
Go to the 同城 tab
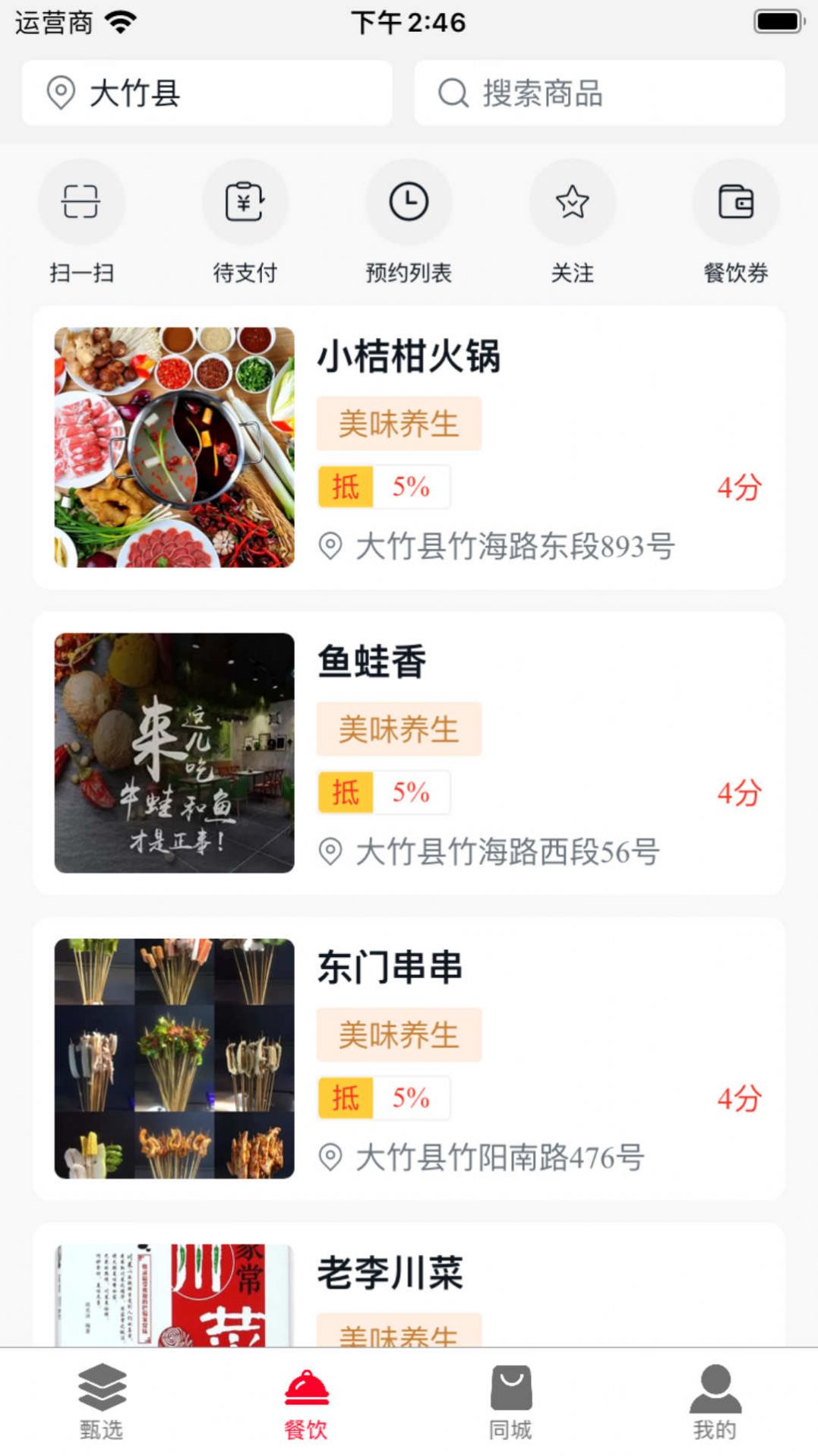tap(510, 1402)
